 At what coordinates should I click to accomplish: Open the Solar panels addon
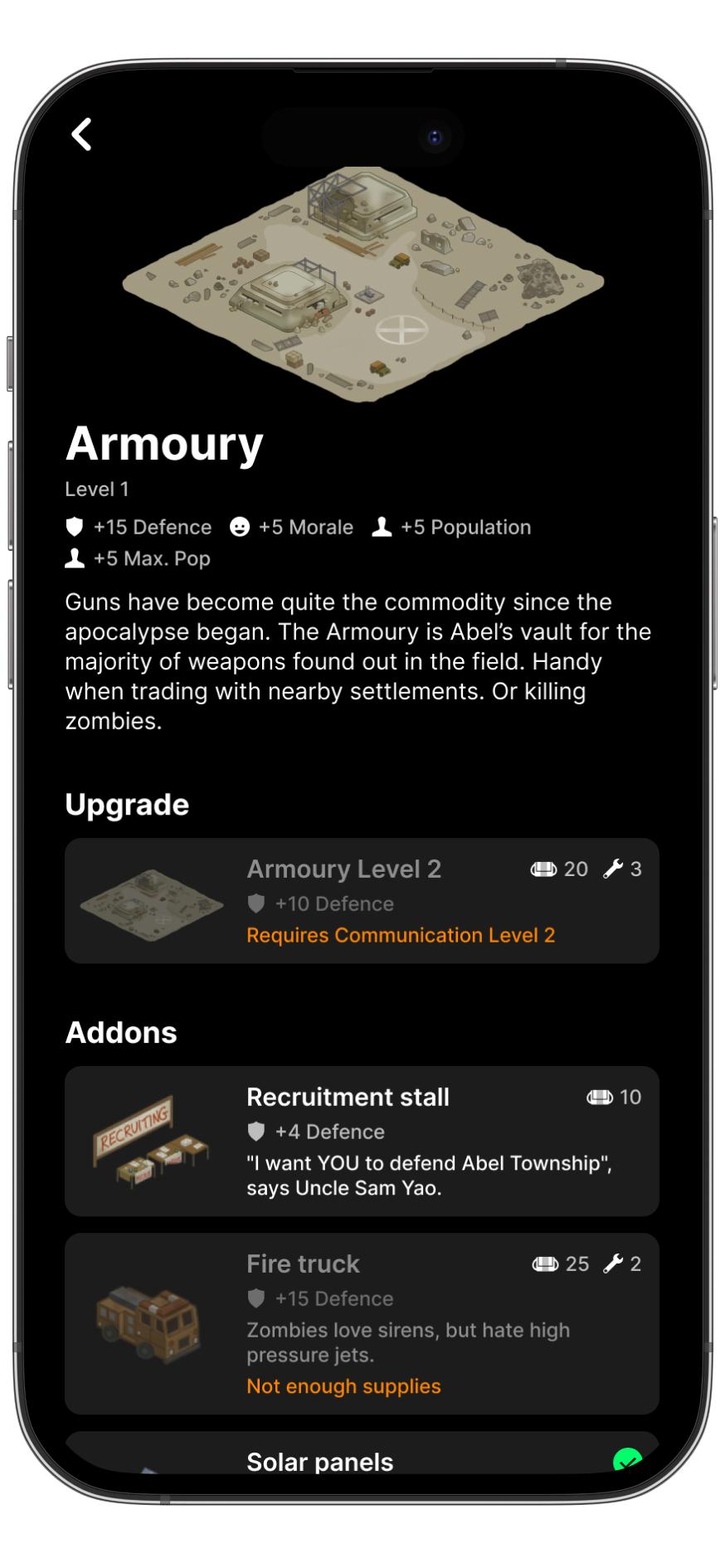pyautogui.click(x=362, y=1460)
